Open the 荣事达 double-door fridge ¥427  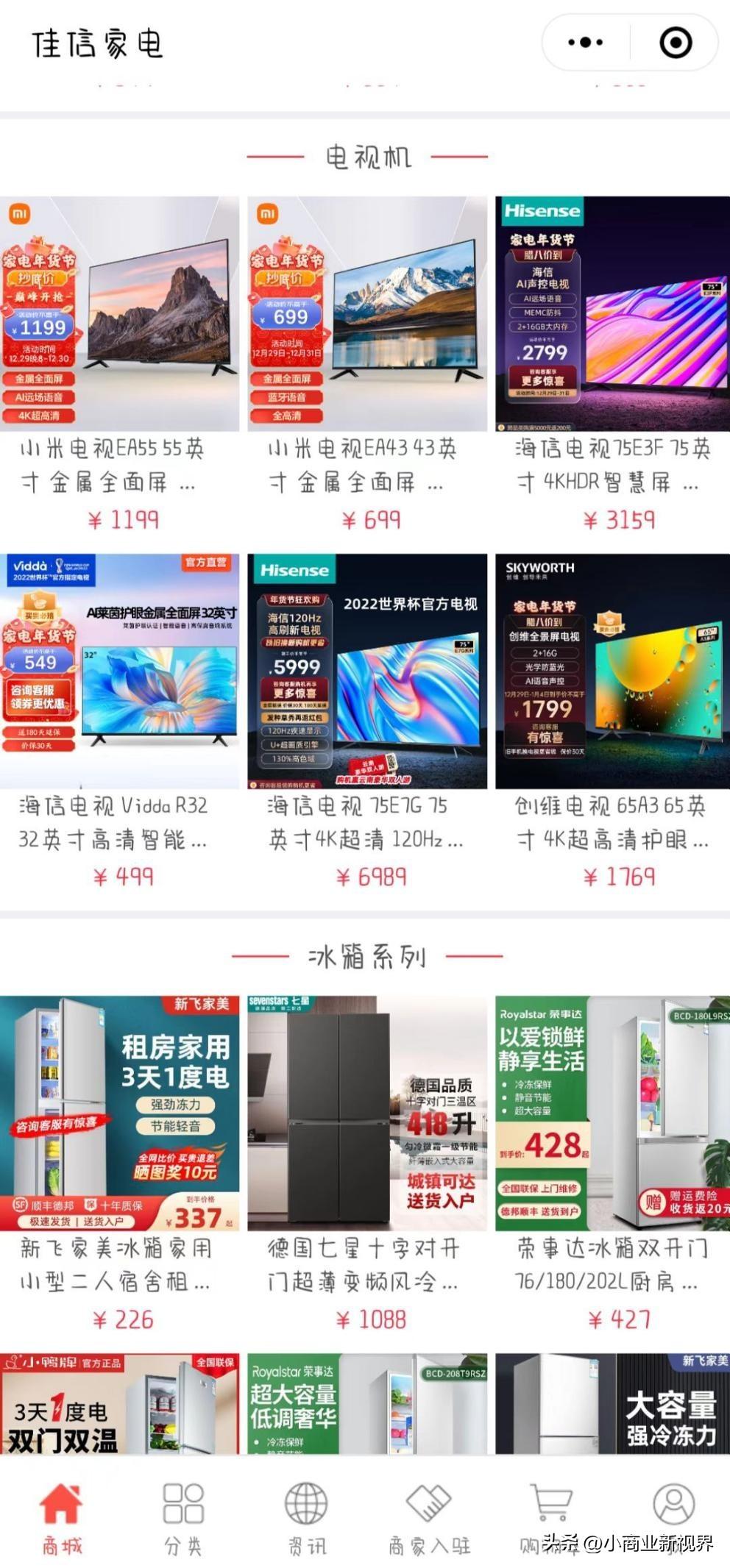[x=612, y=1113]
